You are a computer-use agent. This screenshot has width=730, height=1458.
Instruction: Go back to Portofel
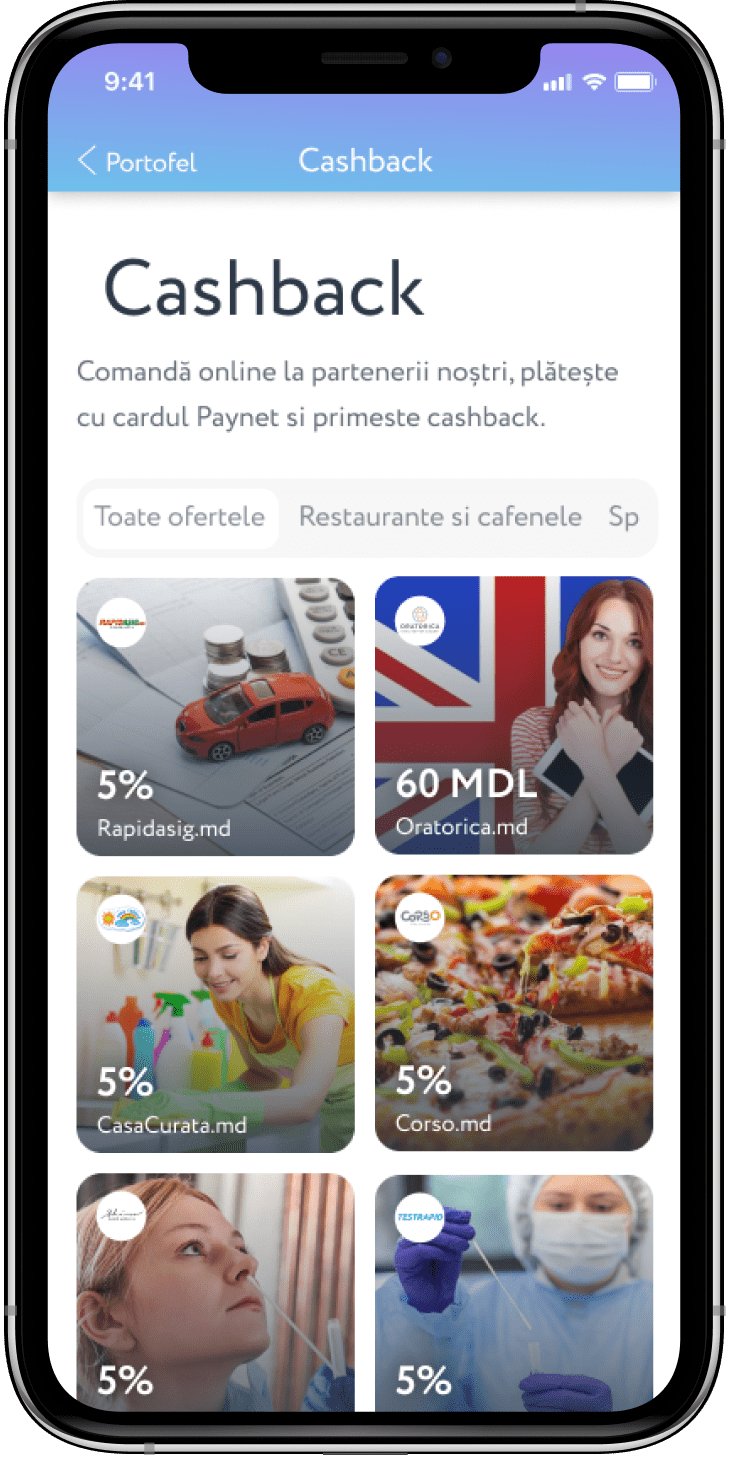click(137, 162)
